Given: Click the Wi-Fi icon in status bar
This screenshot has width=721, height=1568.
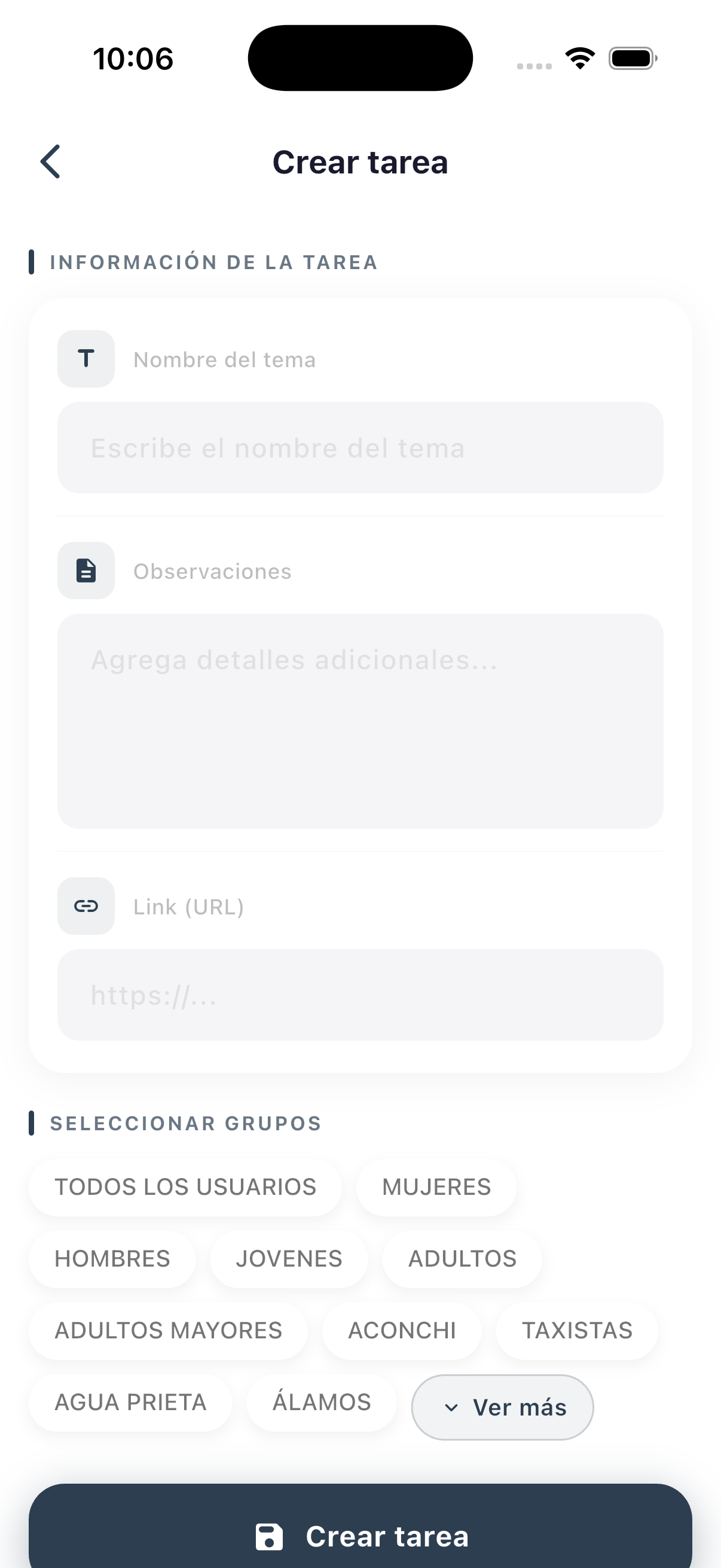Looking at the screenshot, I should [580, 57].
